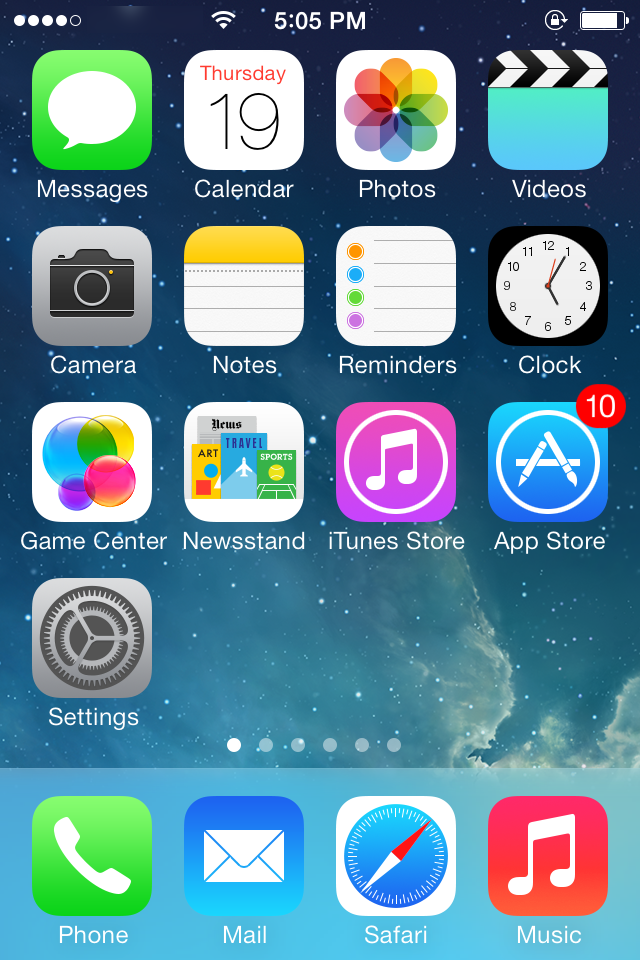Launch the Safari browser

[x=396, y=856]
